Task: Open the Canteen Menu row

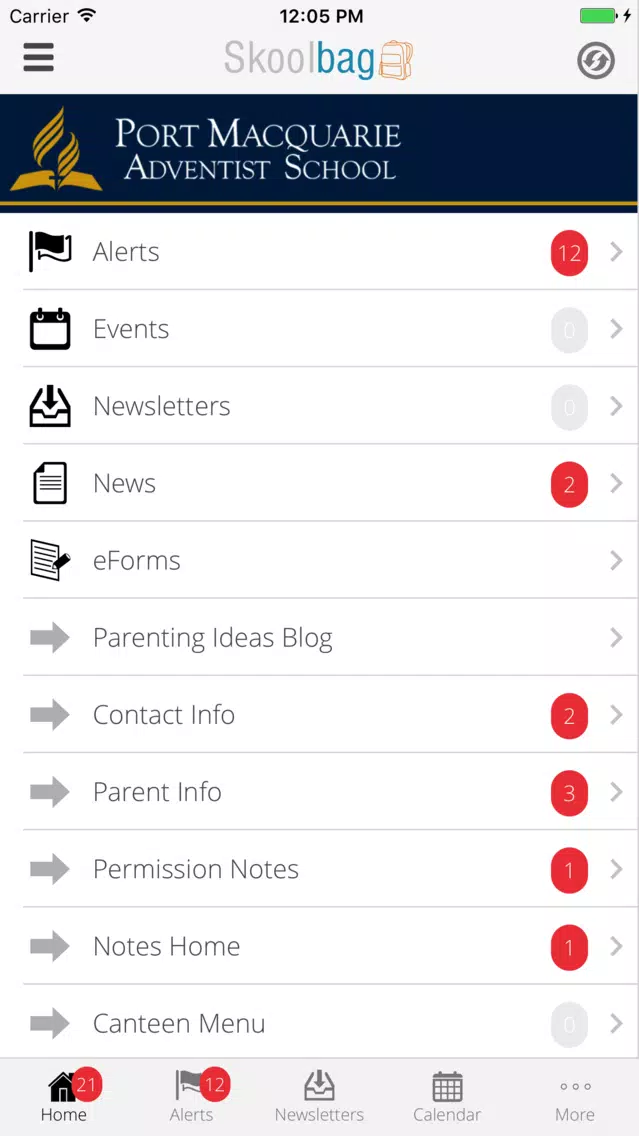Action: (320, 1023)
